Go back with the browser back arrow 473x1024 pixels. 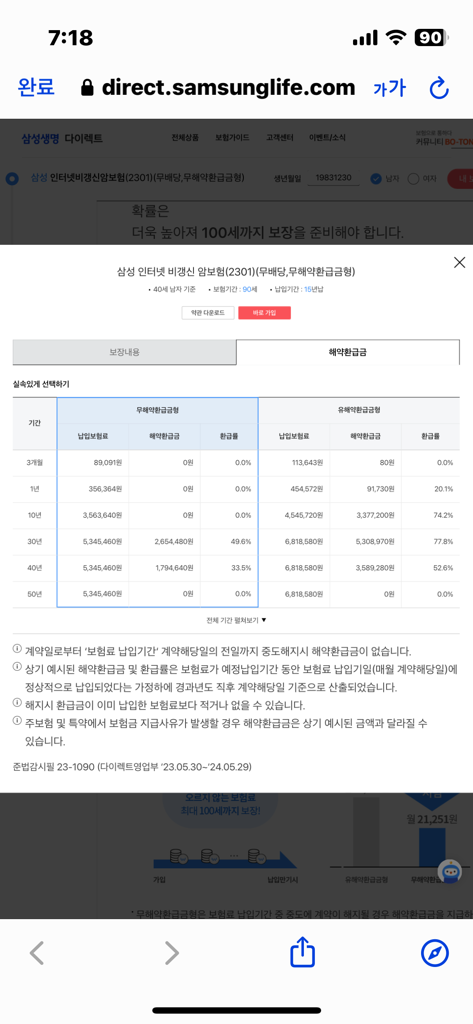coord(37,953)
